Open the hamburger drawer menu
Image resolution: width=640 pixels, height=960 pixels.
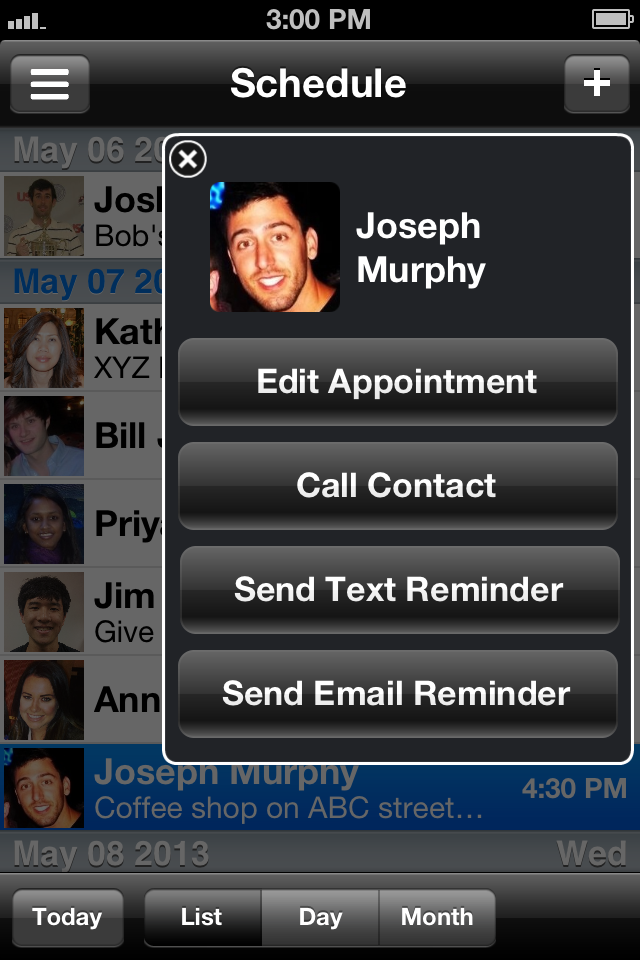click(49, 83)
